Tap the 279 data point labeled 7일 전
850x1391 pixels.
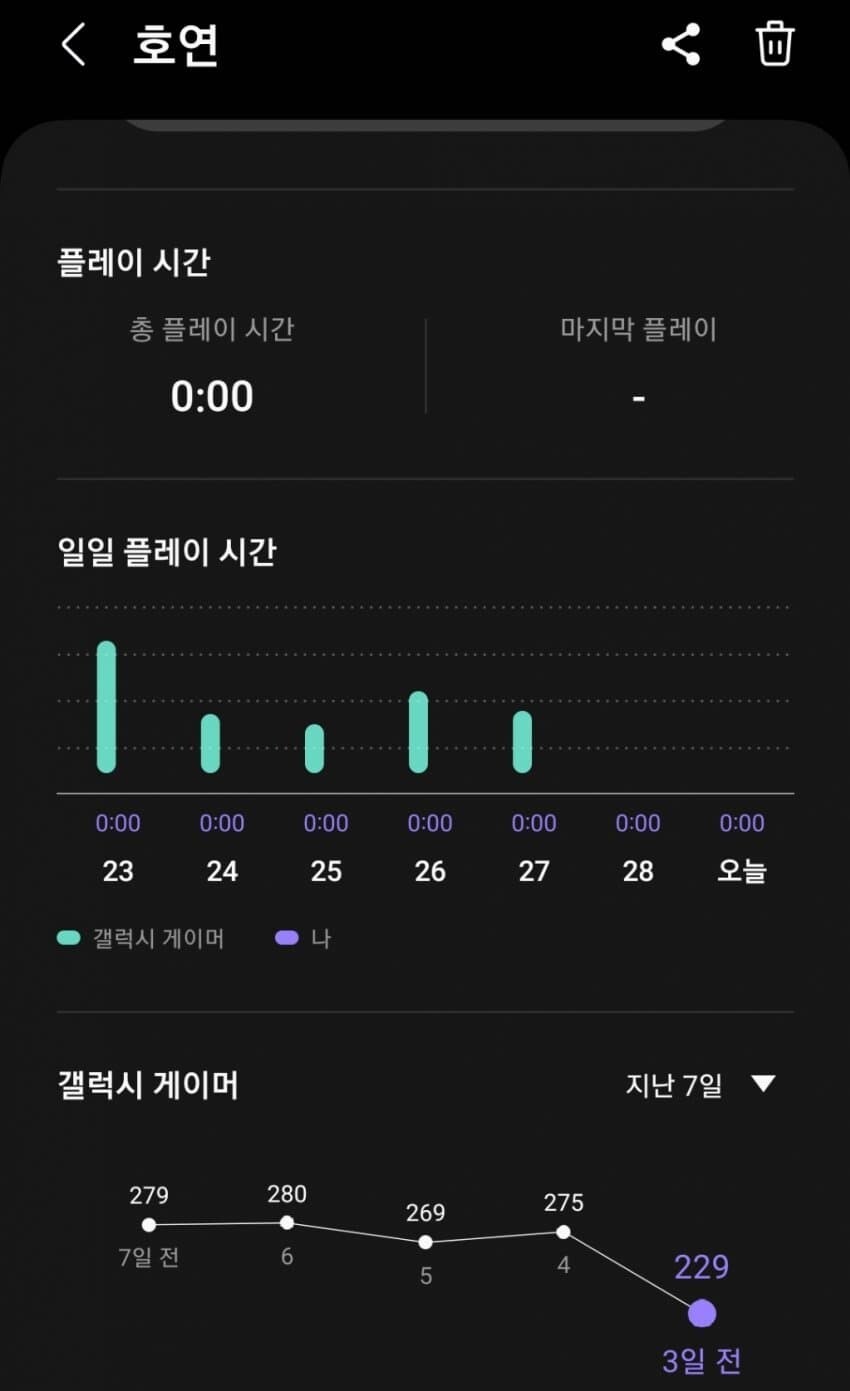149,1222
